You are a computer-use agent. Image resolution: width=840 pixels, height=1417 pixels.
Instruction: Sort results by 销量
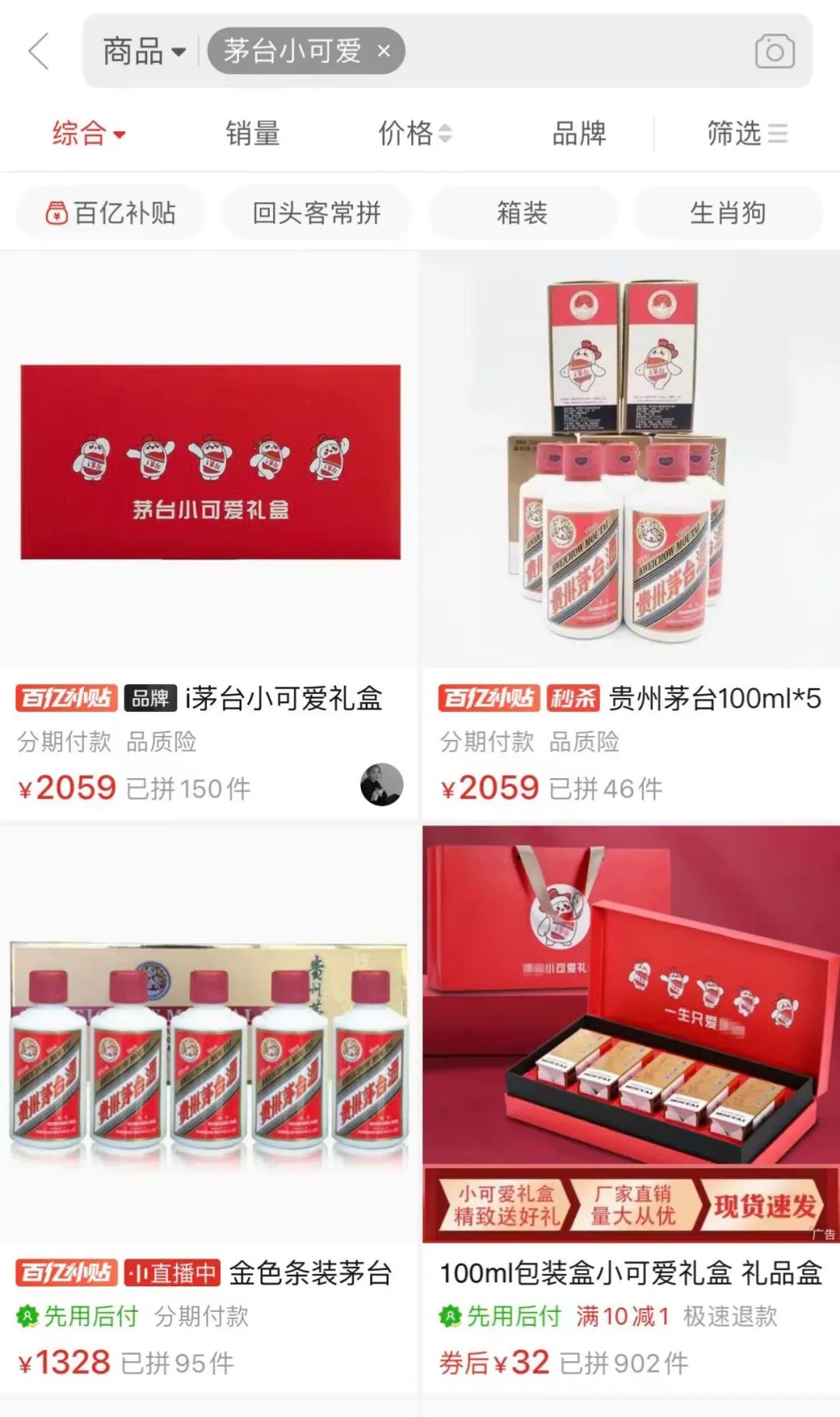253,133
